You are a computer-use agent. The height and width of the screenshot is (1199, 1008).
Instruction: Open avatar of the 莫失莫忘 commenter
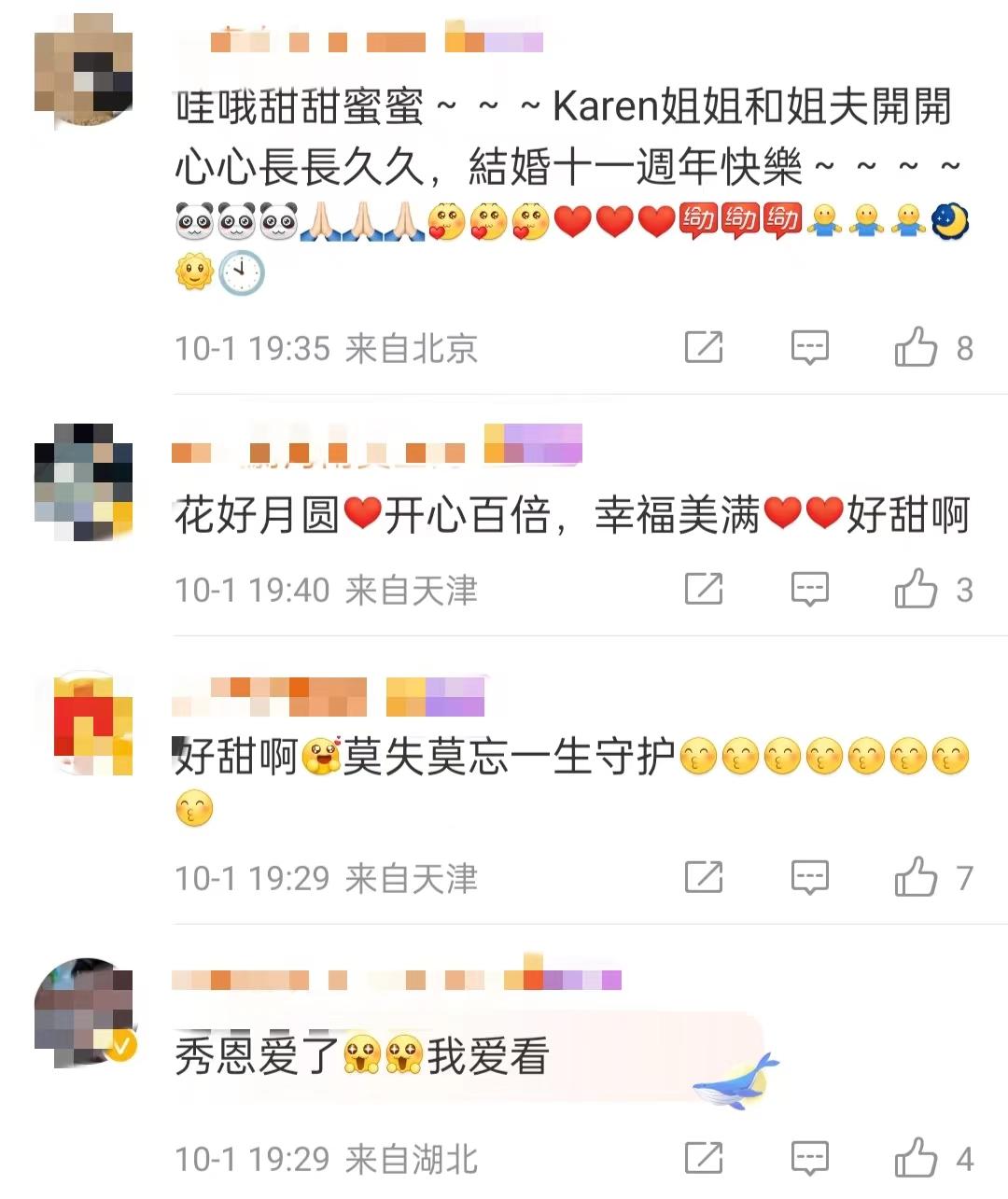(83, 725)
